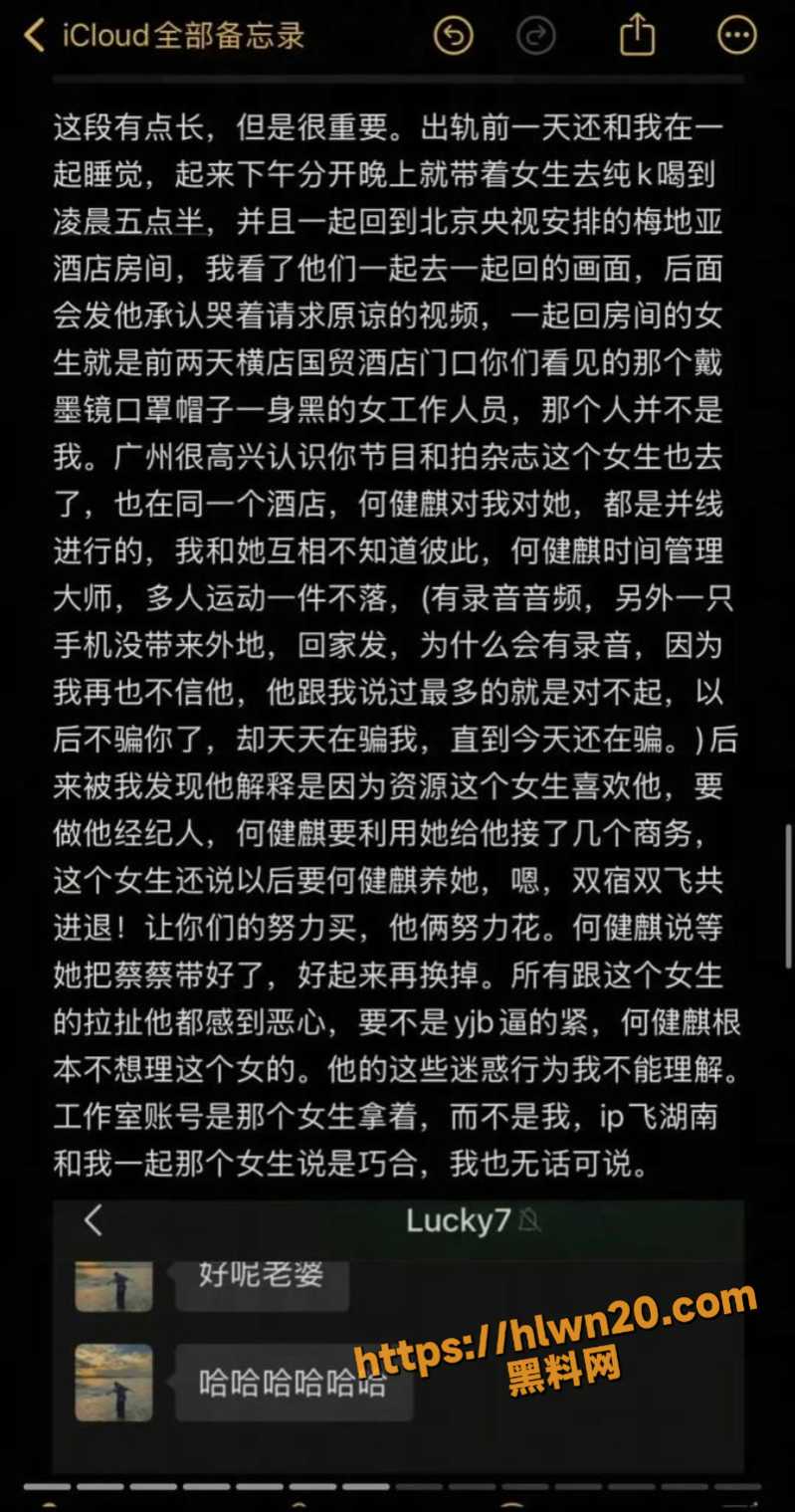Go back to iCloud全部备忘录 list
Image resolution: width=795 pixels, height=1512 pixels.
tap(164, 36)
